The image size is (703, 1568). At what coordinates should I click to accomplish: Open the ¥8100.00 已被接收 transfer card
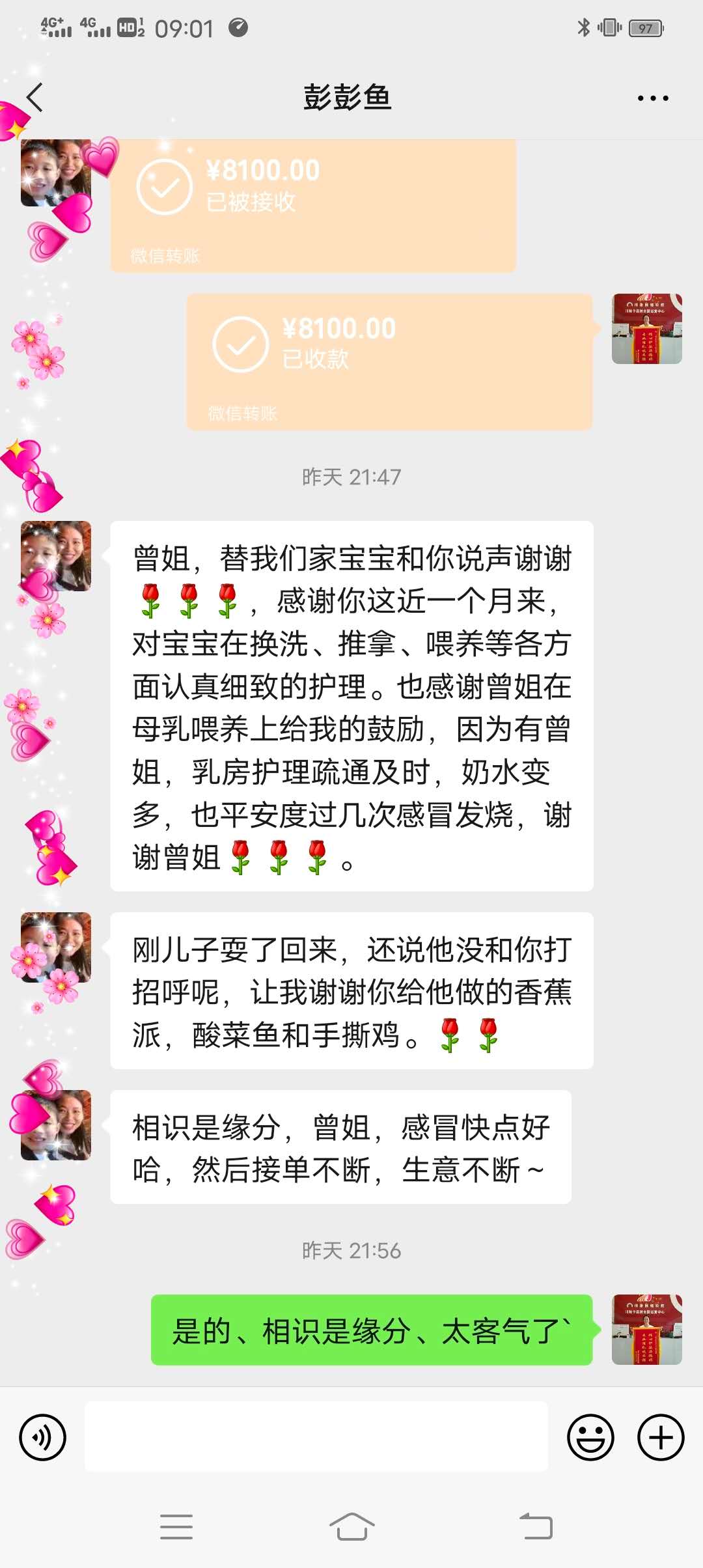tap(313, 205)
